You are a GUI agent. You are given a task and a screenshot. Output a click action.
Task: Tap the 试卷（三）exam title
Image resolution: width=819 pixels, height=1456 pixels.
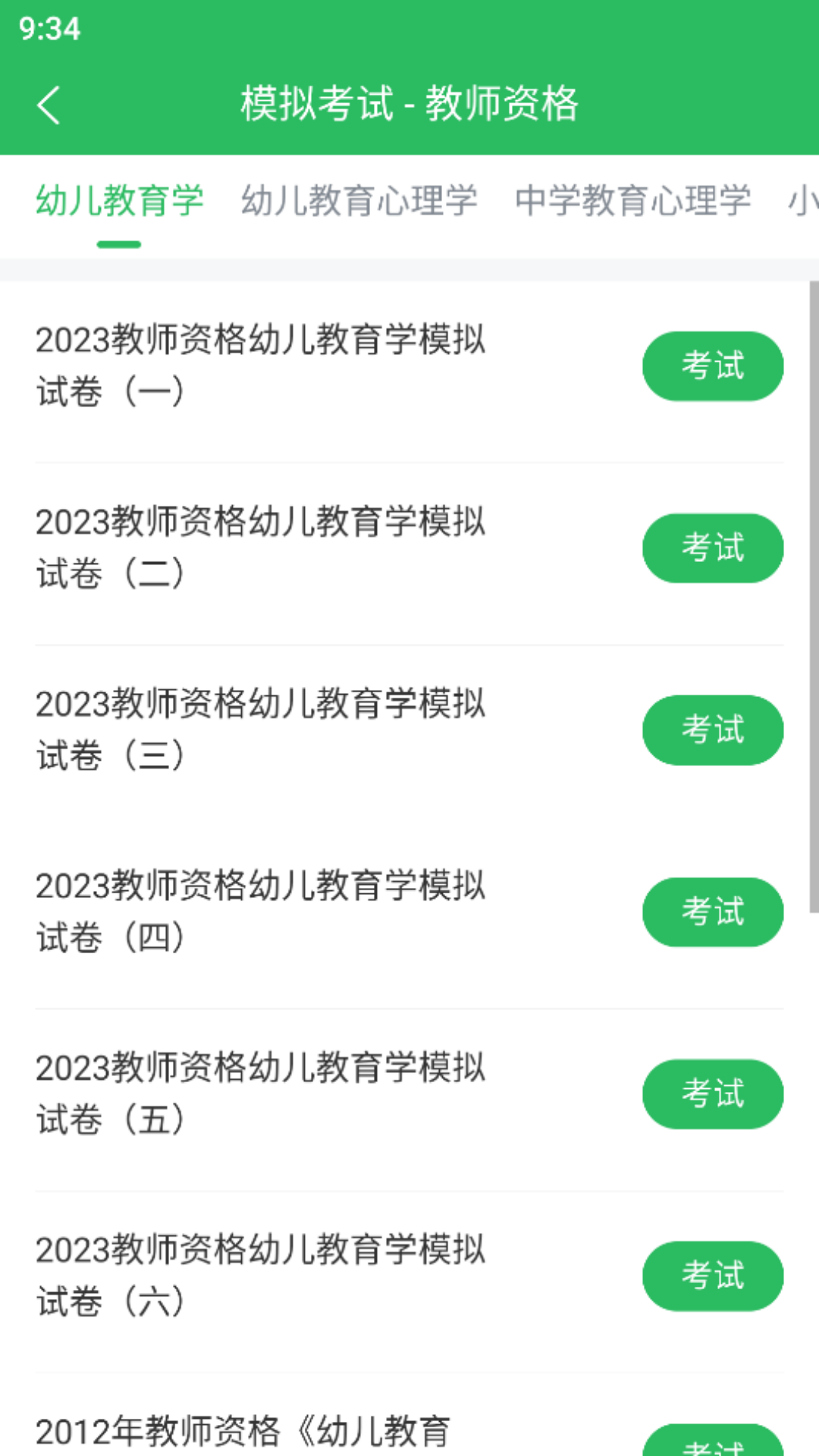click(x=262, y=730)
